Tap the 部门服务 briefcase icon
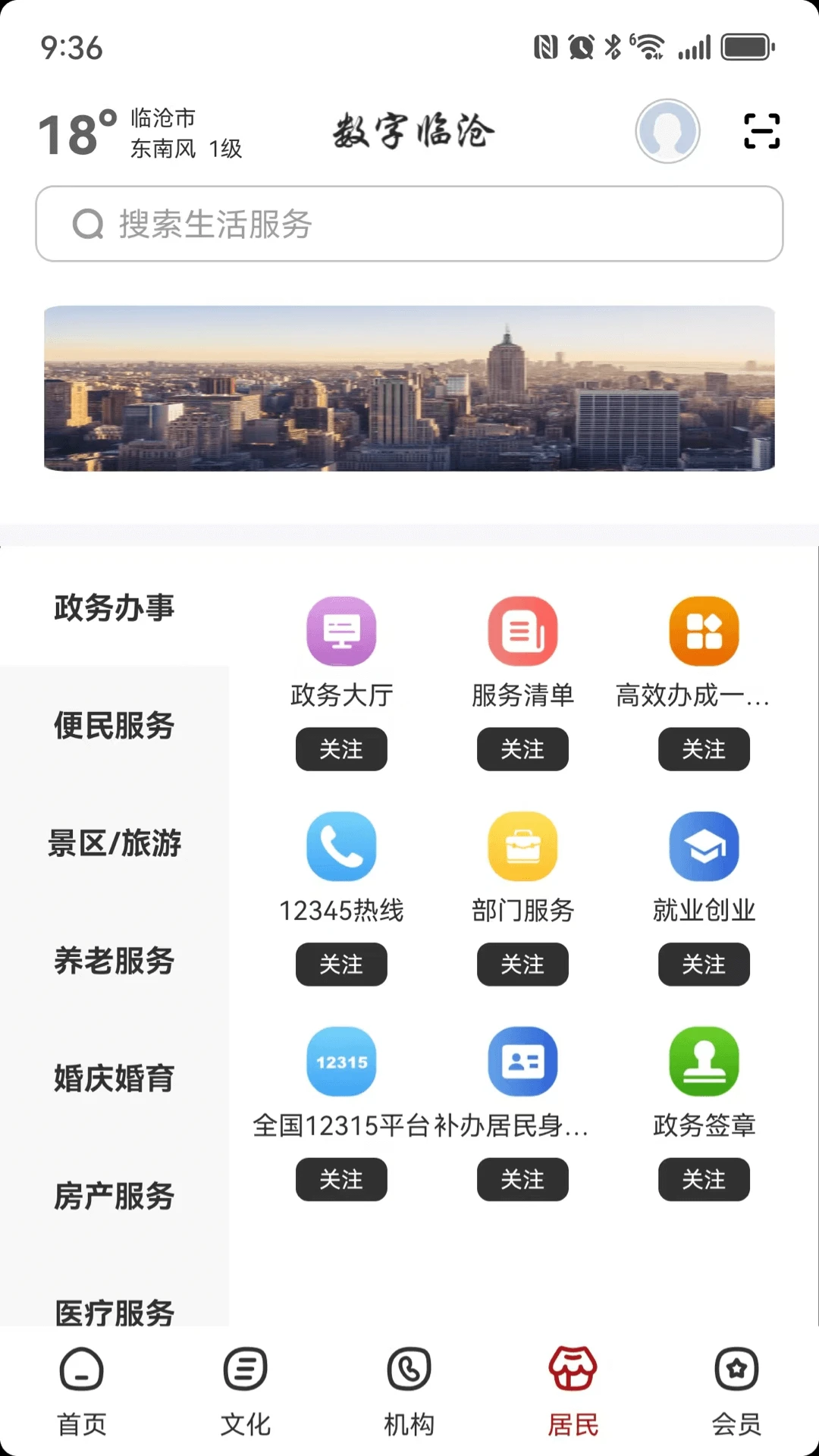 [x=522, y=847]
